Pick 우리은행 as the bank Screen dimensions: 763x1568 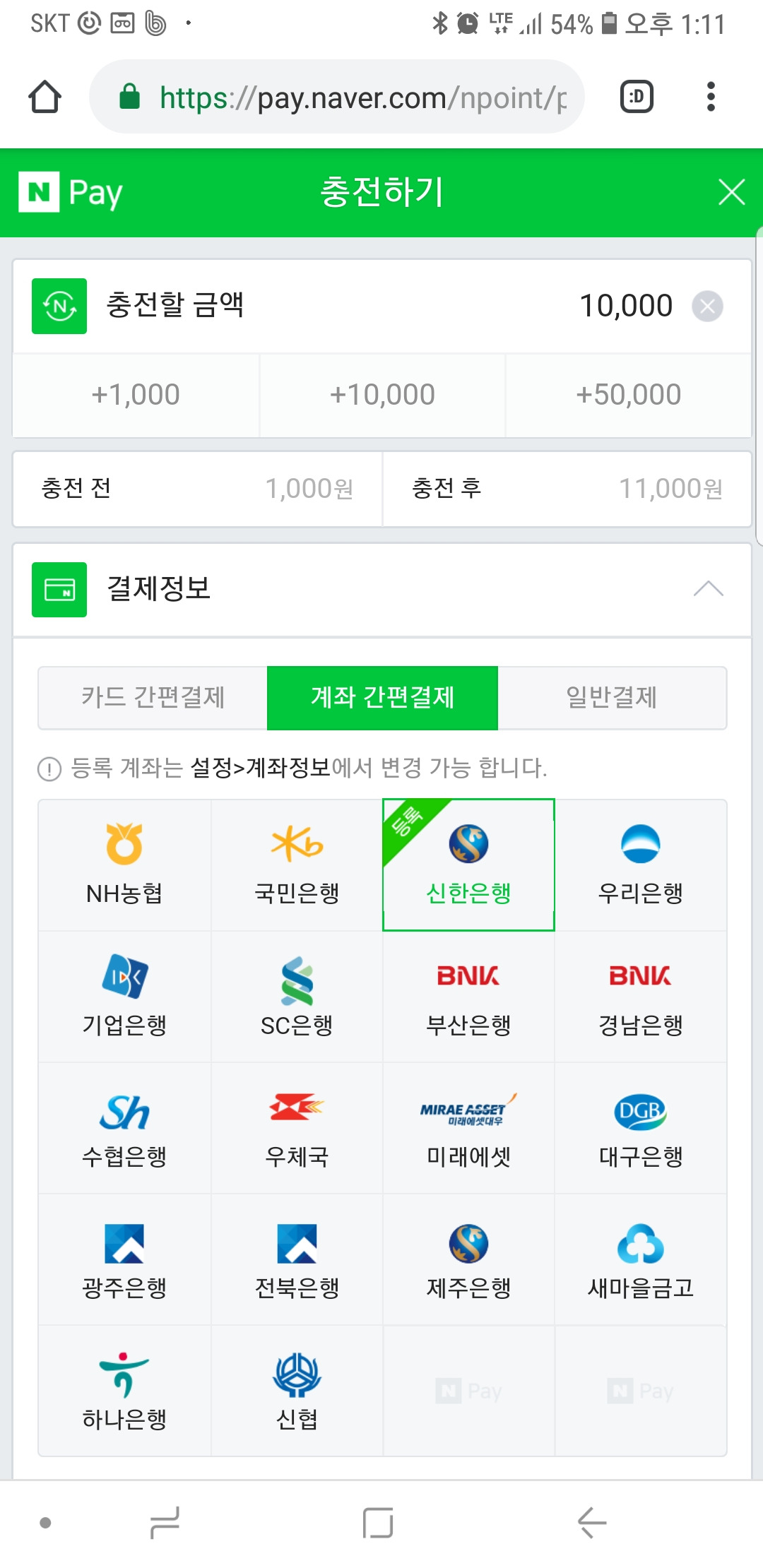coord(641,865)
